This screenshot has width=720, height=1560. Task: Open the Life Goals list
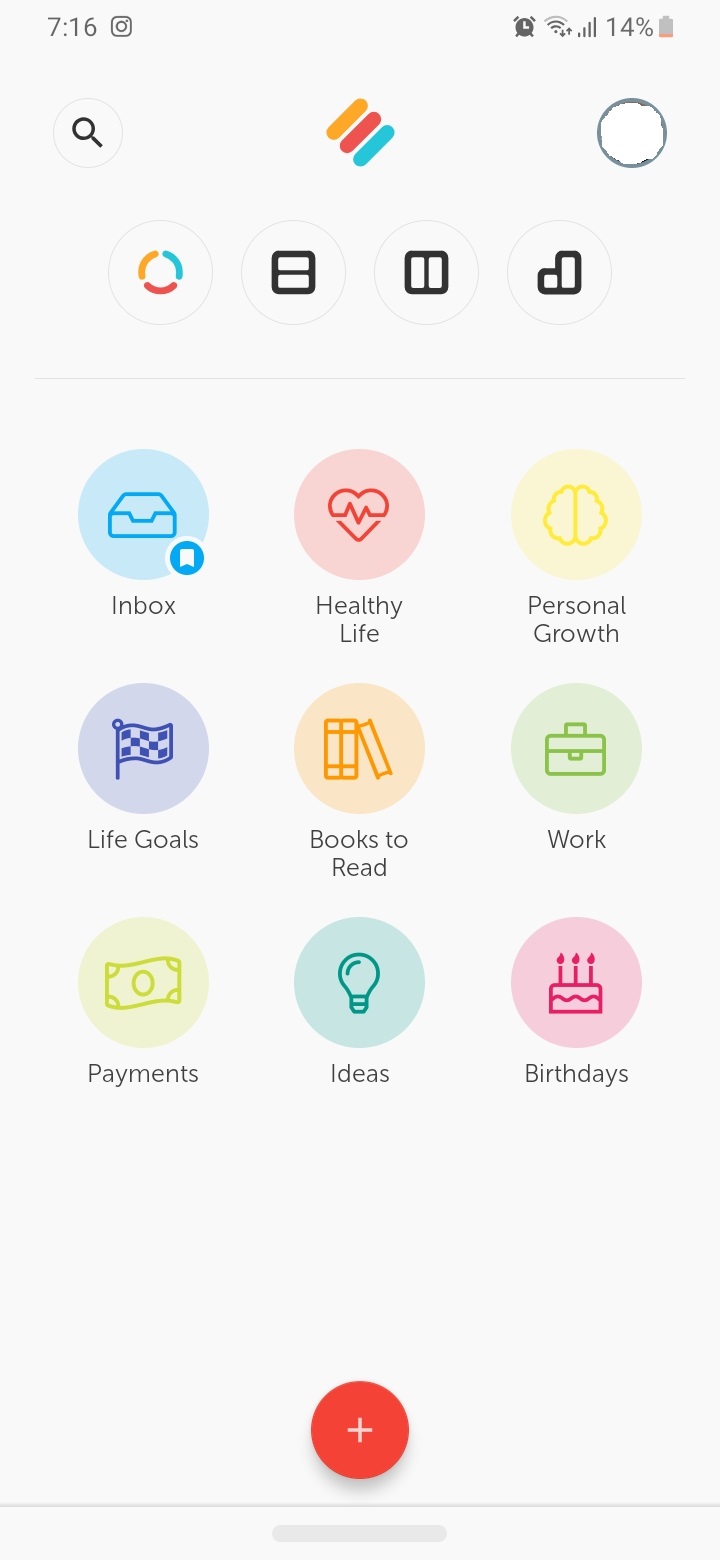point(143,749)
